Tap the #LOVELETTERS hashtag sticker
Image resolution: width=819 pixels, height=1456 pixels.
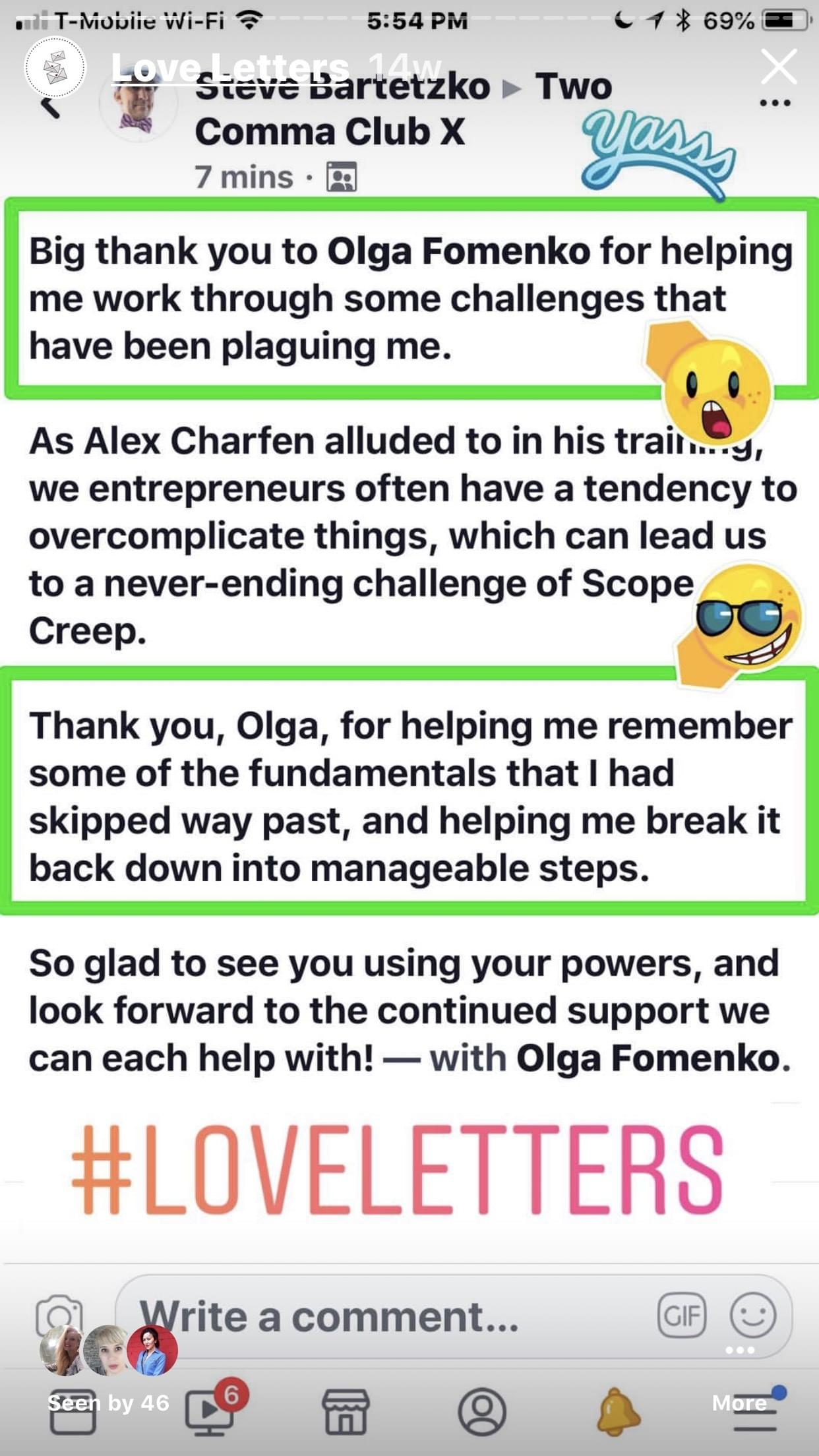pyautogui.click(x=398, y=1170)
